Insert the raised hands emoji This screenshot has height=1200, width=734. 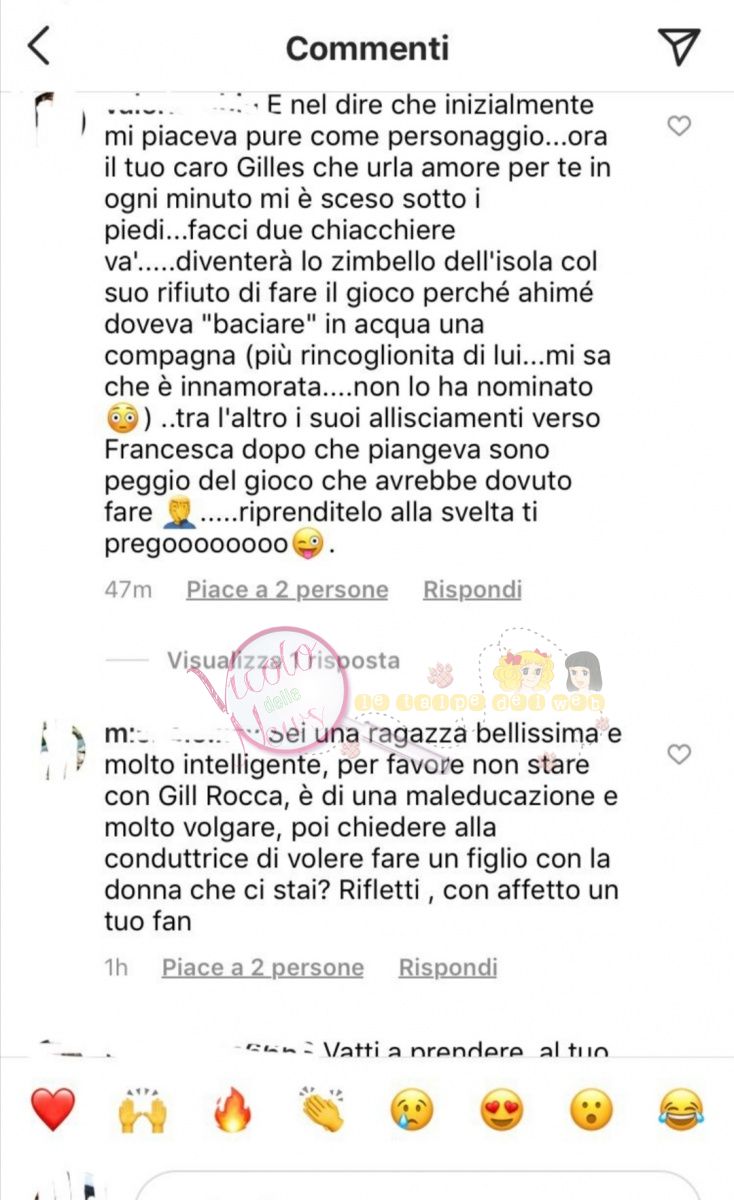point(142,1110)
